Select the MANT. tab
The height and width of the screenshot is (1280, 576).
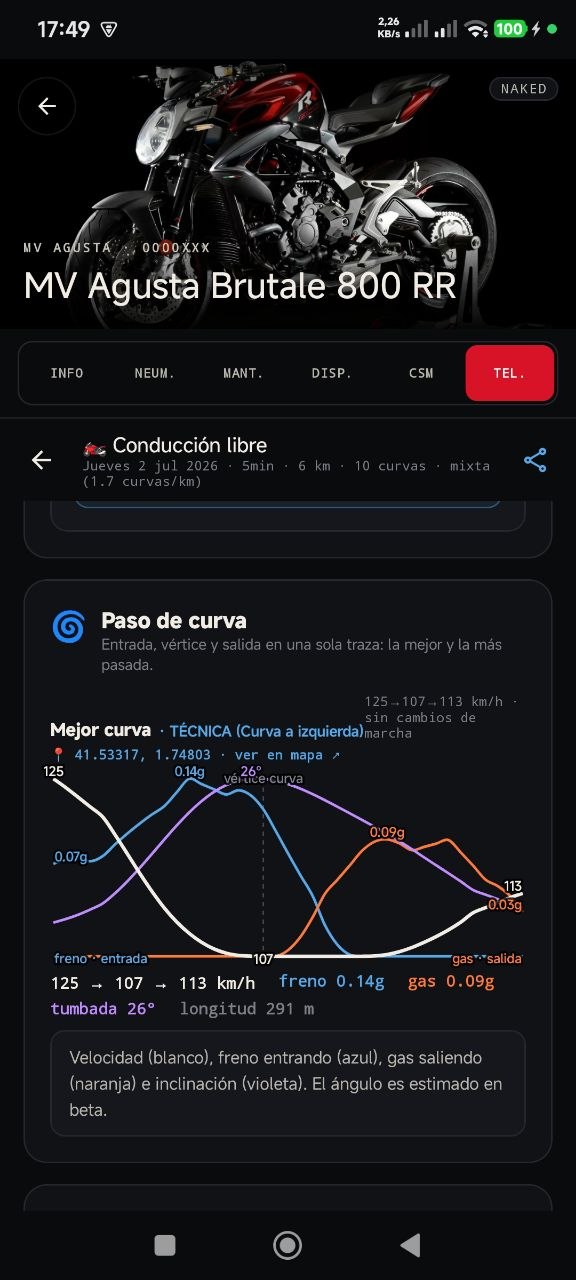(243, 373)
